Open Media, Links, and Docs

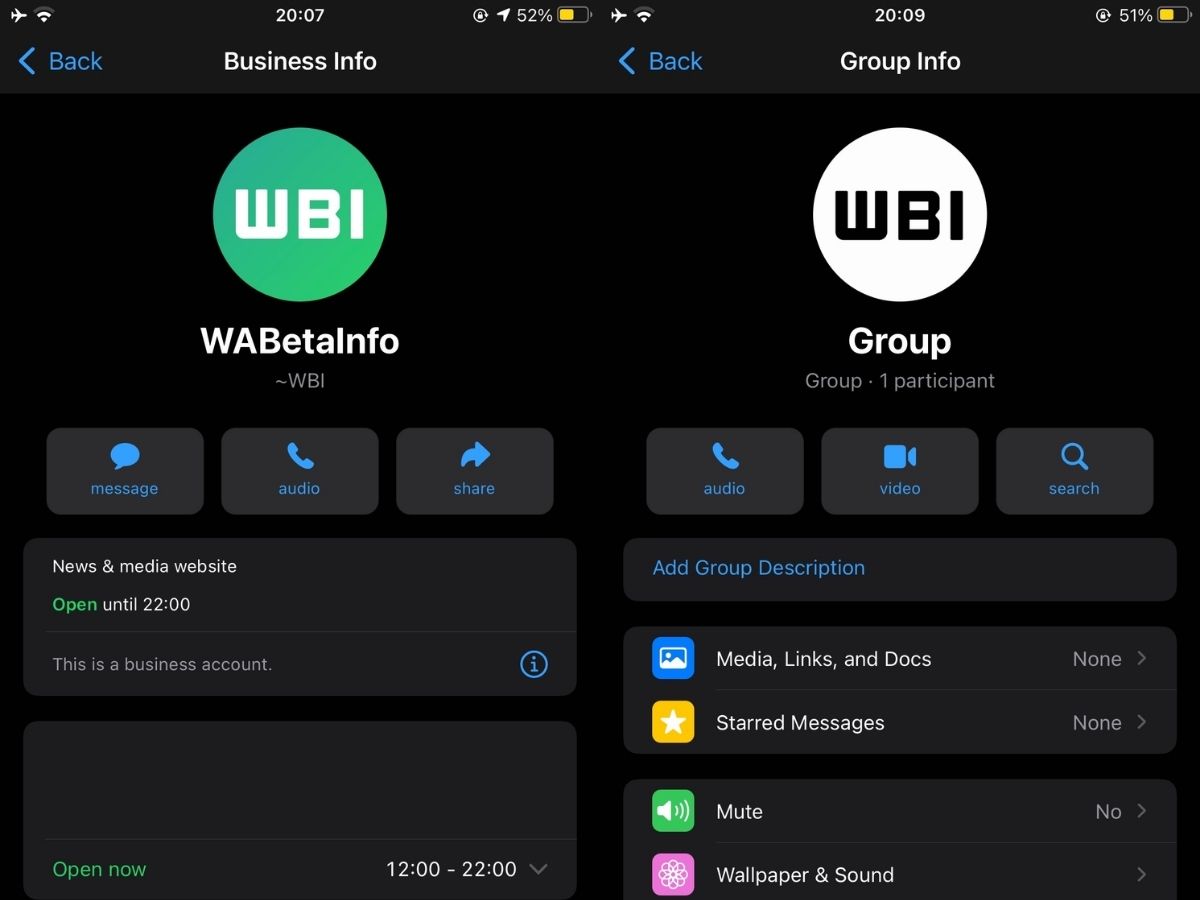coord(900,659)
